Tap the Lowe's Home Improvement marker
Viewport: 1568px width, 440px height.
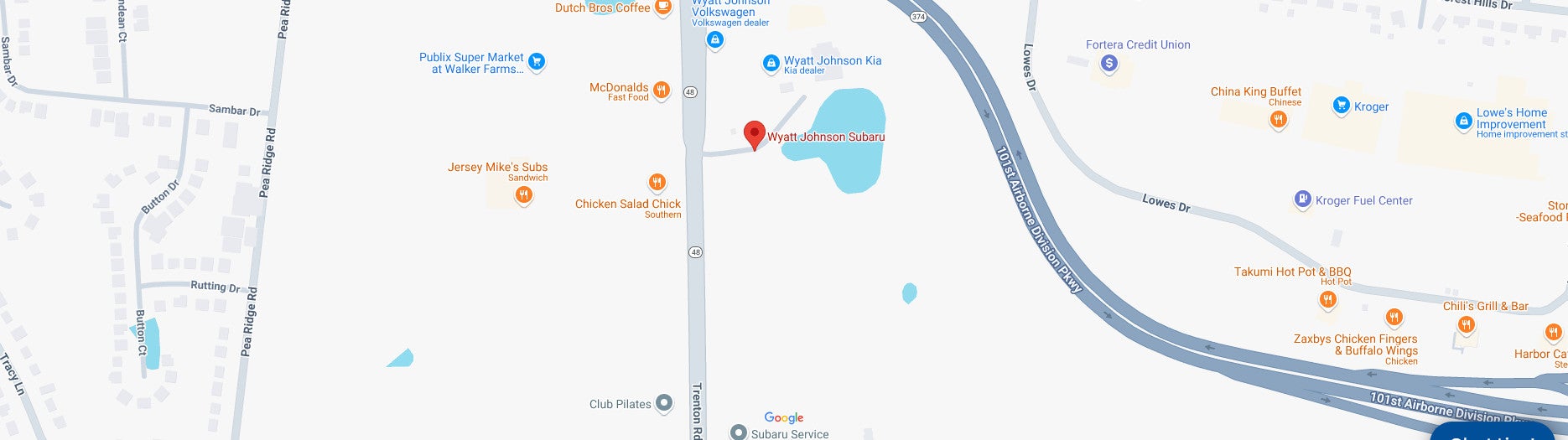(1463, 122)
